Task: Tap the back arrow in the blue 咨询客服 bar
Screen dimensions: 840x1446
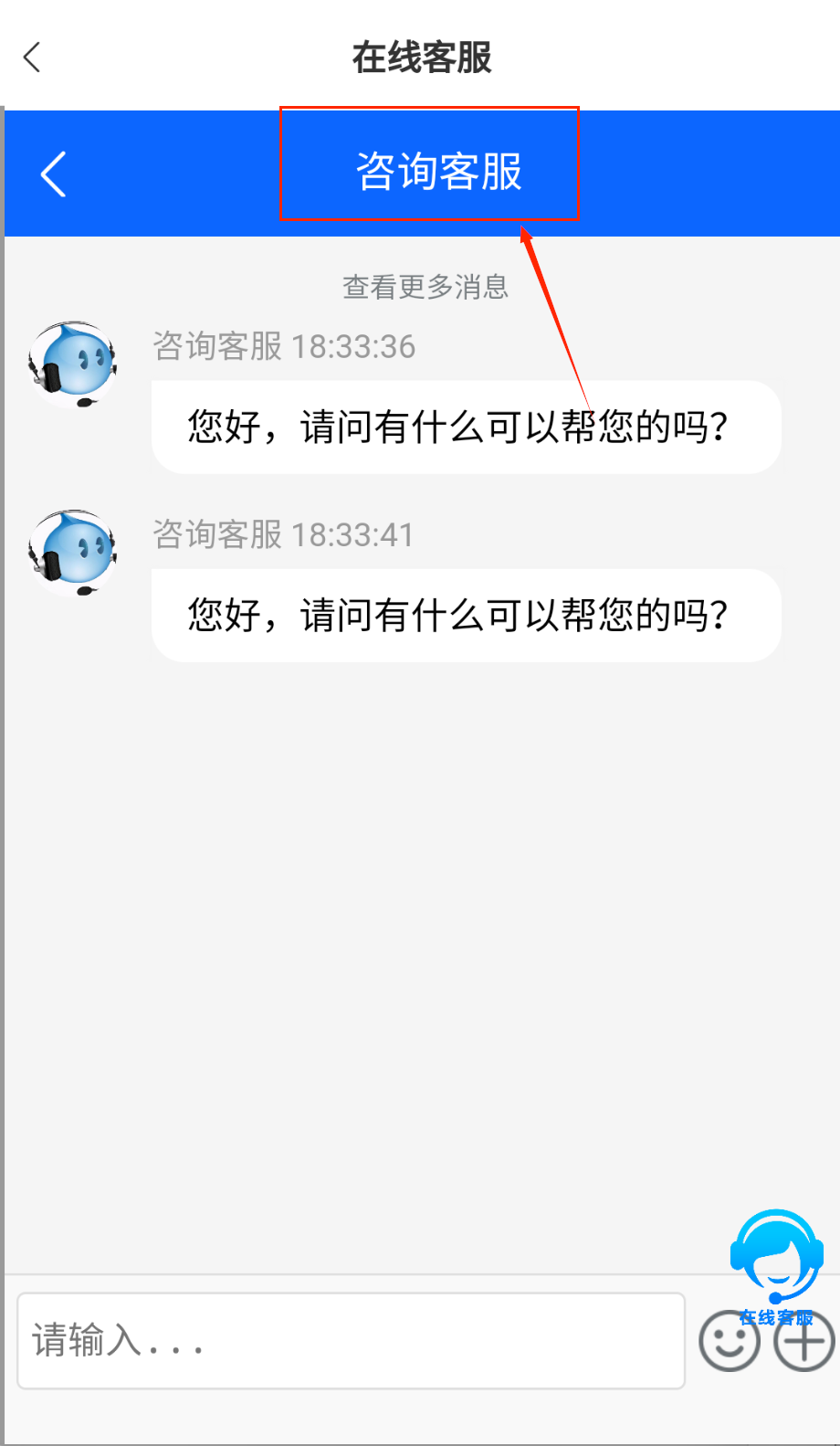Action: pos(54,174)
